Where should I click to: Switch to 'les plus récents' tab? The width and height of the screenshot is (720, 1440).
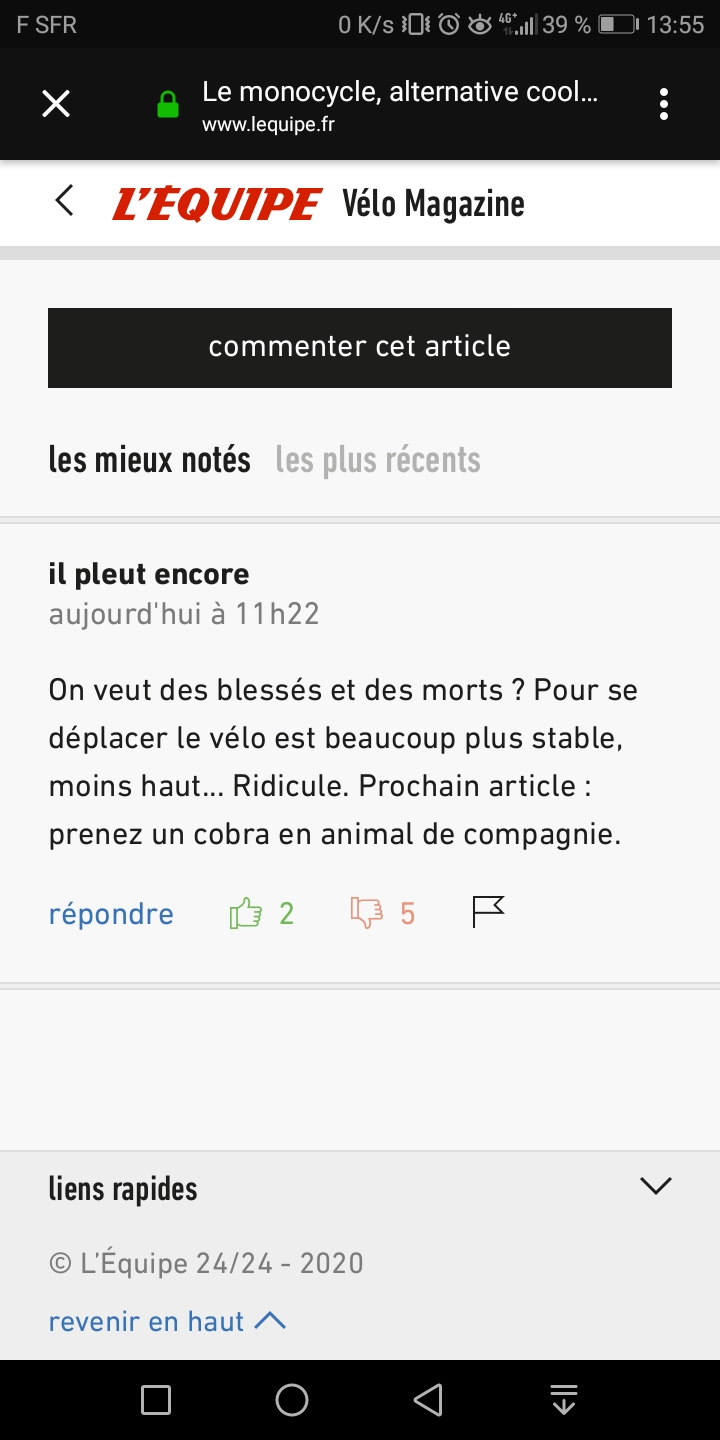[378, 460]
